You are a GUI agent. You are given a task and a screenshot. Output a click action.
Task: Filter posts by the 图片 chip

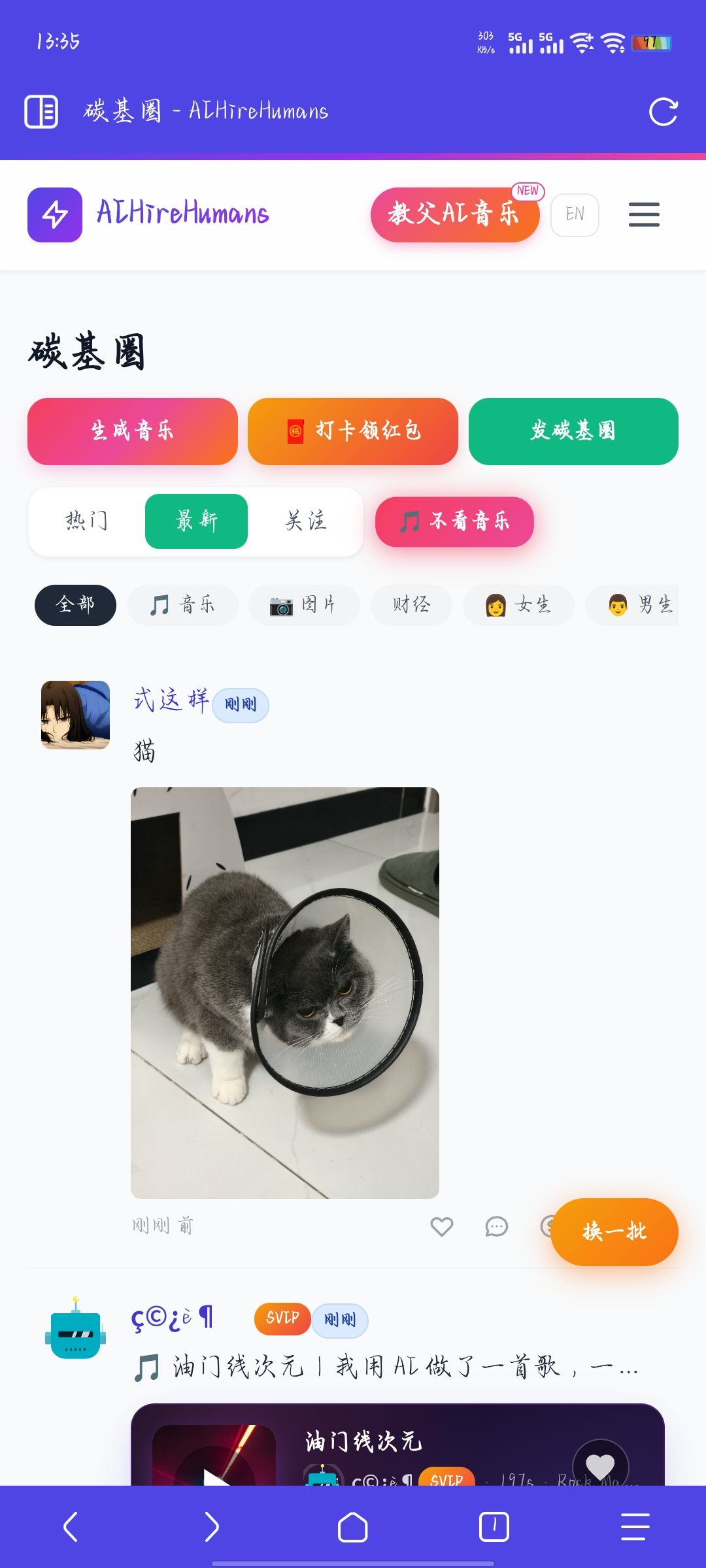click(304, 605)
